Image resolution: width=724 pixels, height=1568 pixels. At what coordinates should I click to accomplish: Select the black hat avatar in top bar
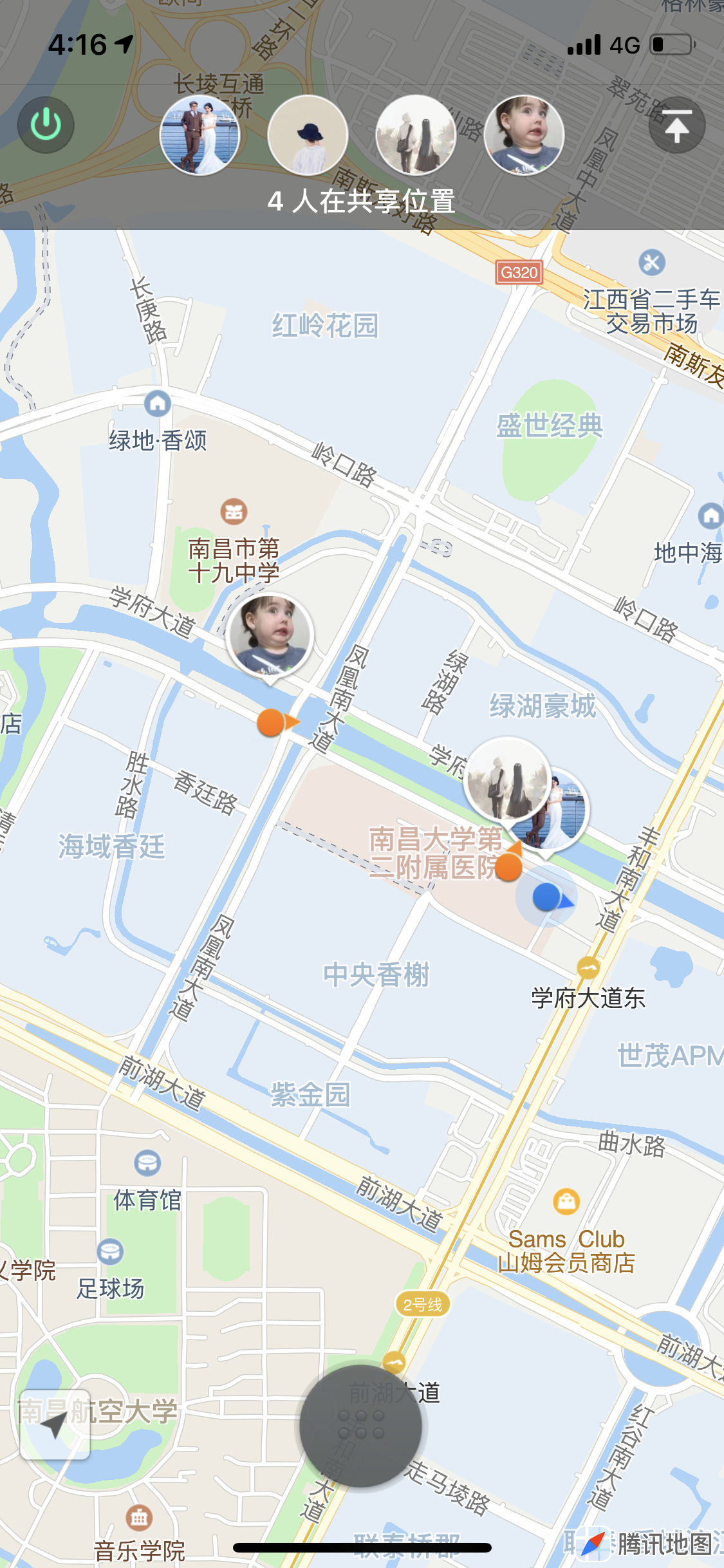308,135
